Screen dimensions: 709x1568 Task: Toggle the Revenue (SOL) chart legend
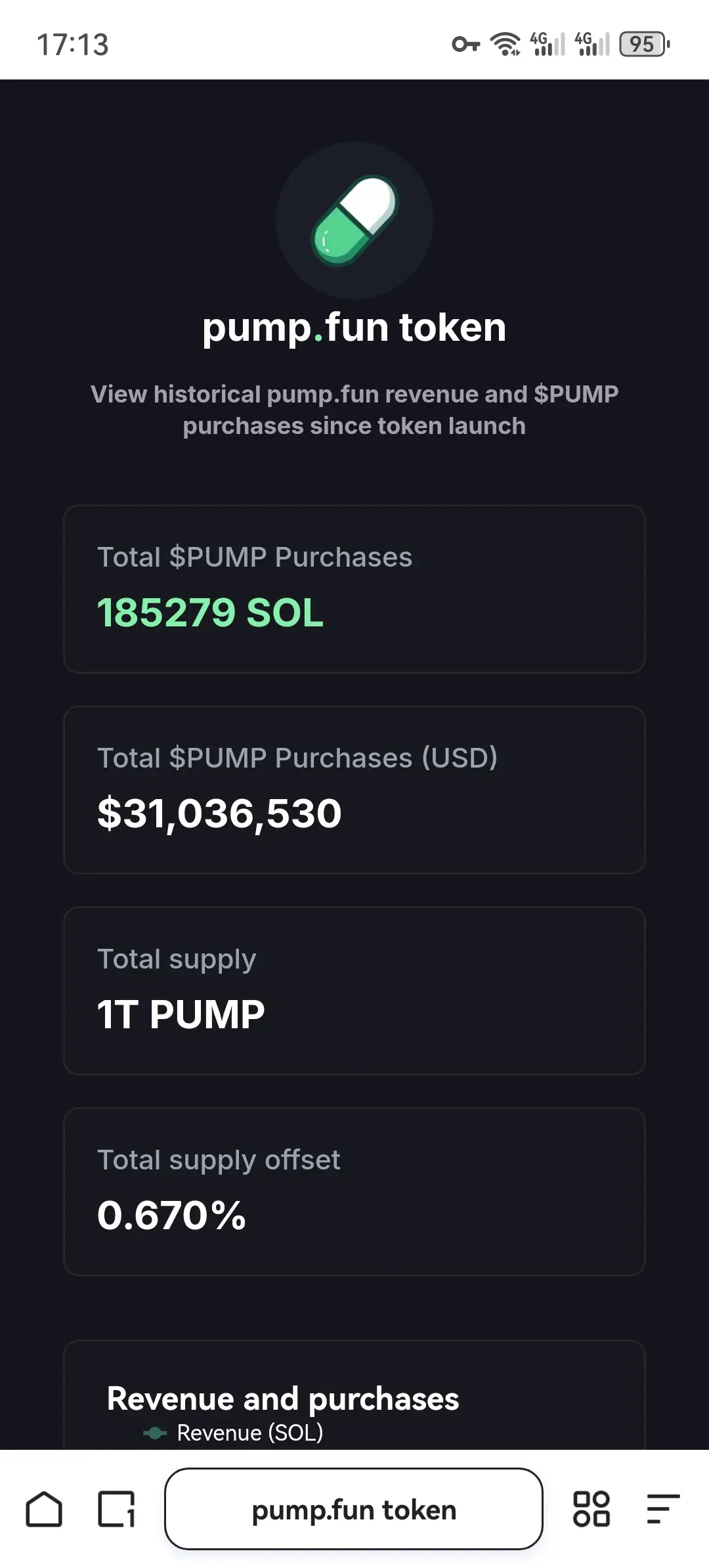click(234, 1433)
